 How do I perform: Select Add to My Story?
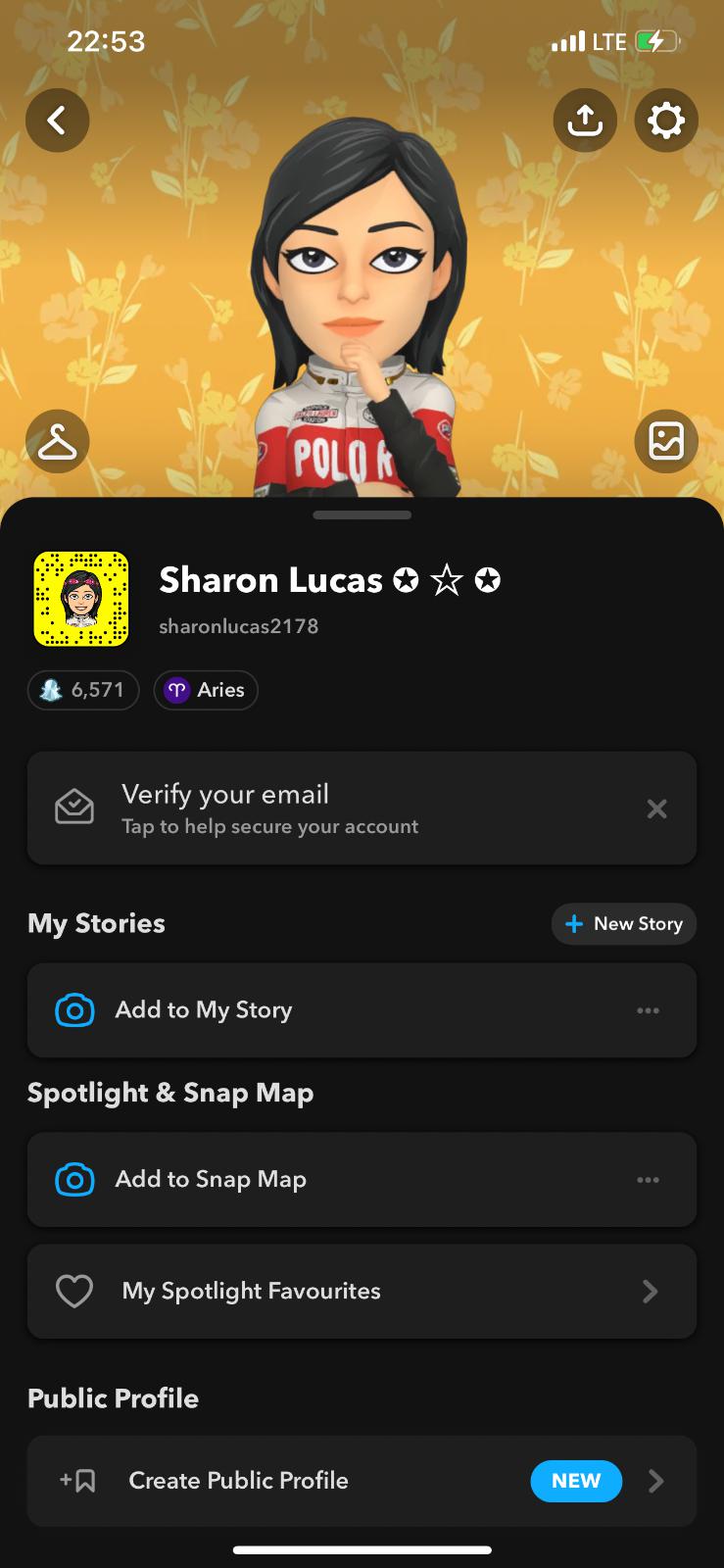294,1010
